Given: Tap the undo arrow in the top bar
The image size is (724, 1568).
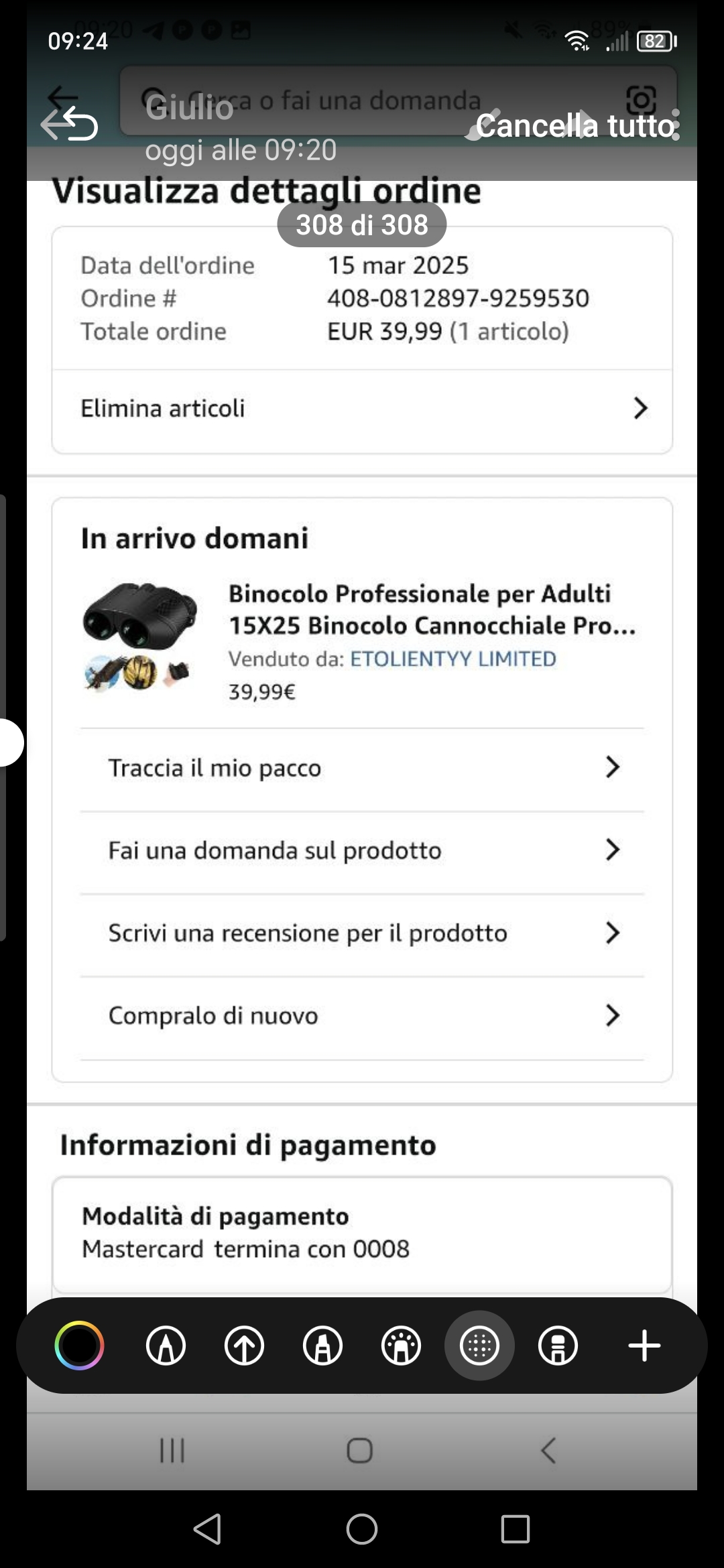Looking at the screenshot, I should [70, 125].
